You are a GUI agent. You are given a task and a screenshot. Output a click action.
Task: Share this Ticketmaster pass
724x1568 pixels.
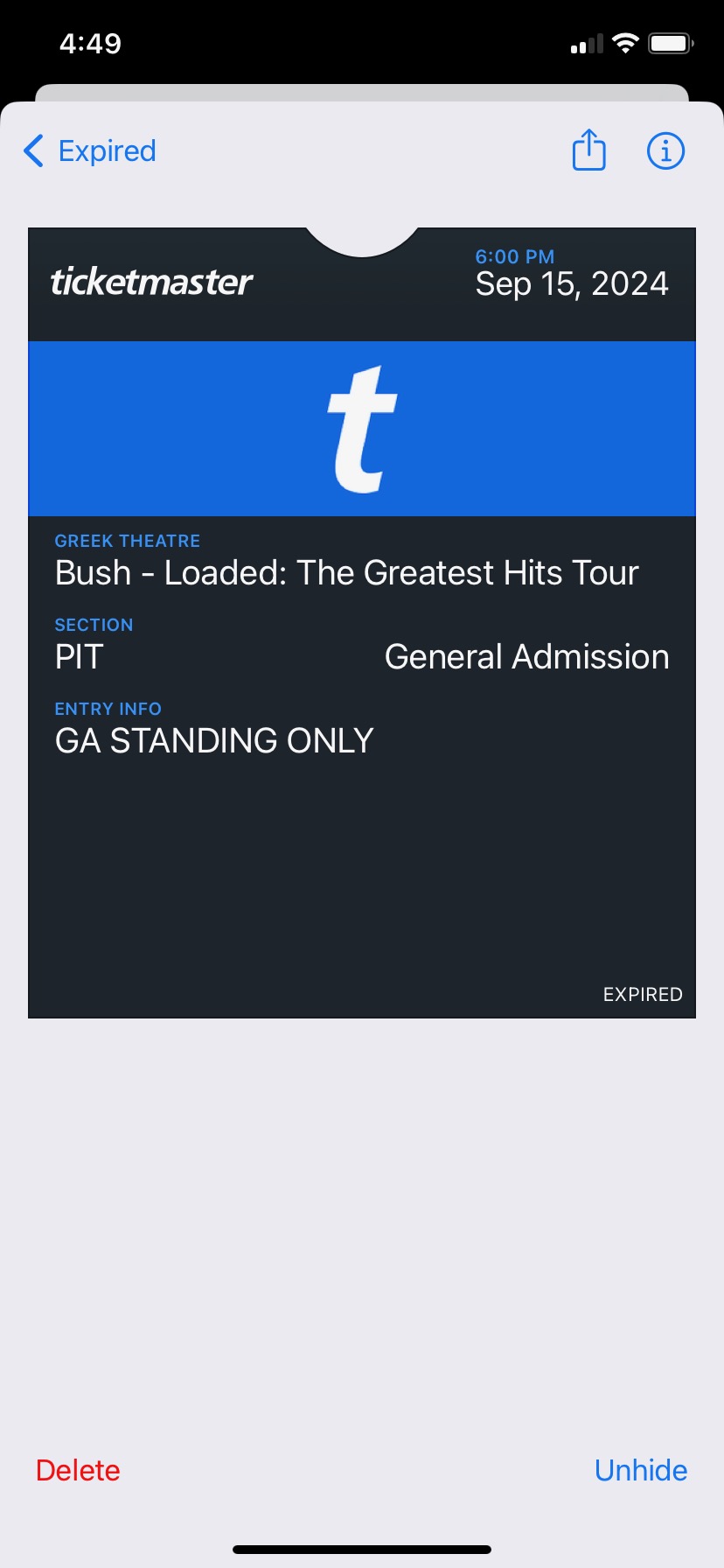(x=588, y=150)
